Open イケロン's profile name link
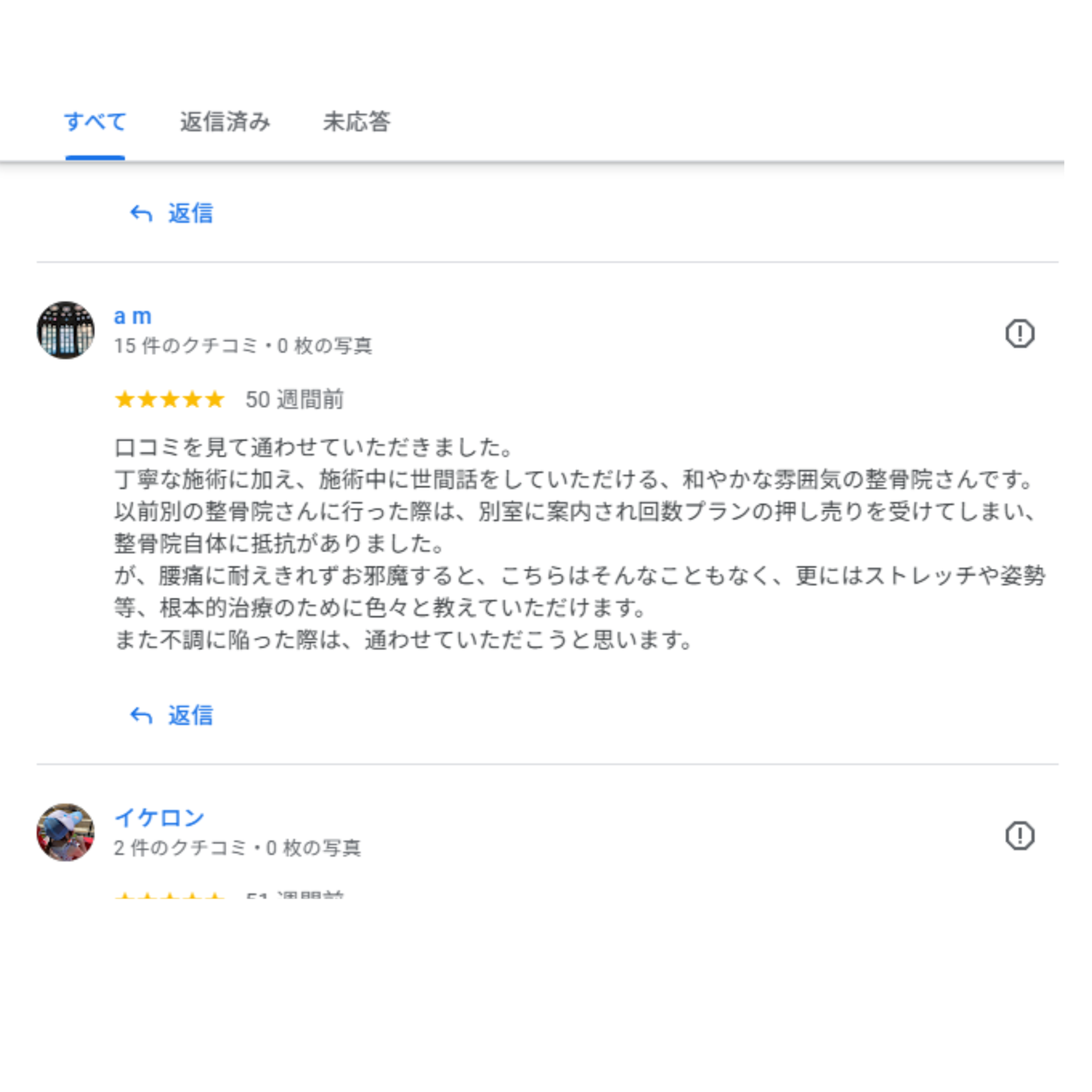1092x1092 pixels. pos(160,818)
